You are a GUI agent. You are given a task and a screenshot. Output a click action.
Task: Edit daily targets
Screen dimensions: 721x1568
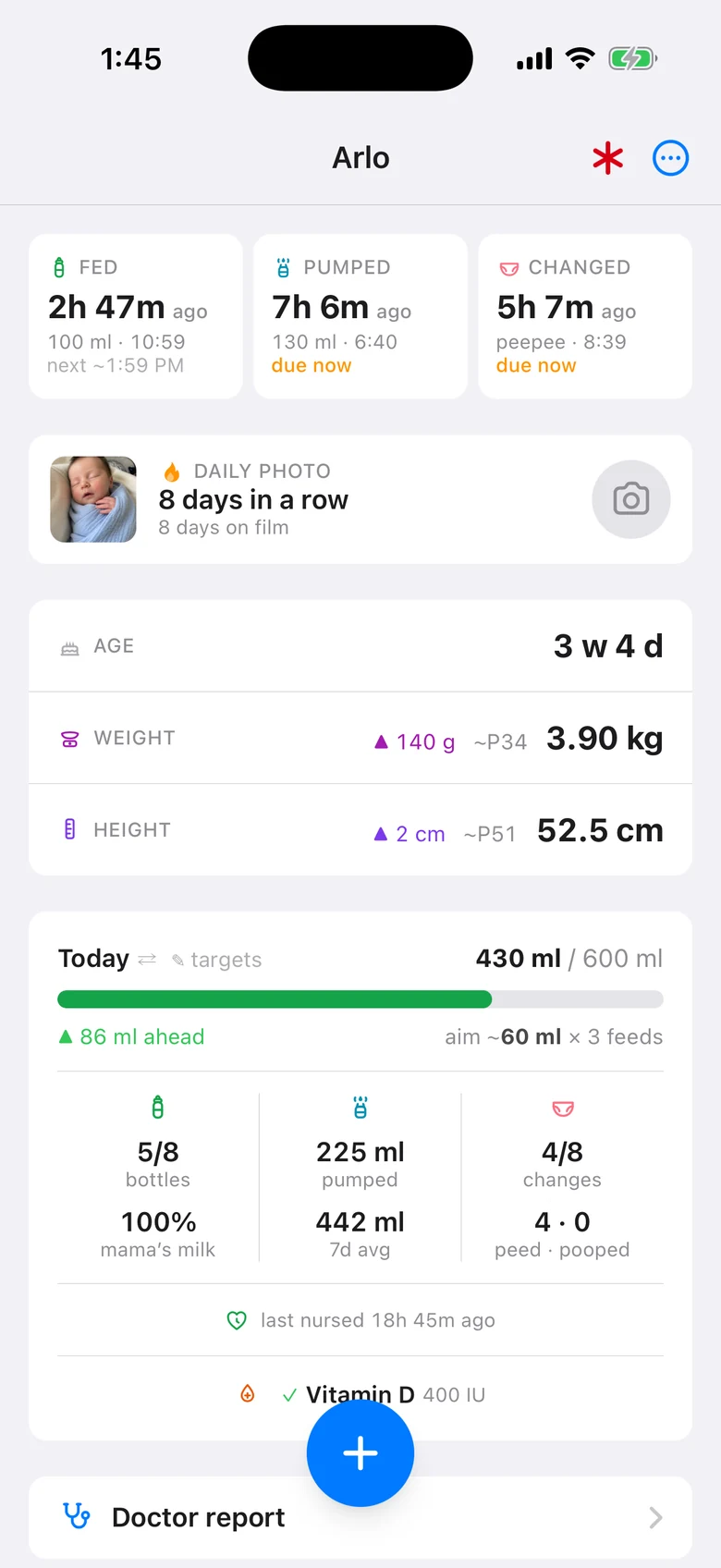(x=217, y=960)
